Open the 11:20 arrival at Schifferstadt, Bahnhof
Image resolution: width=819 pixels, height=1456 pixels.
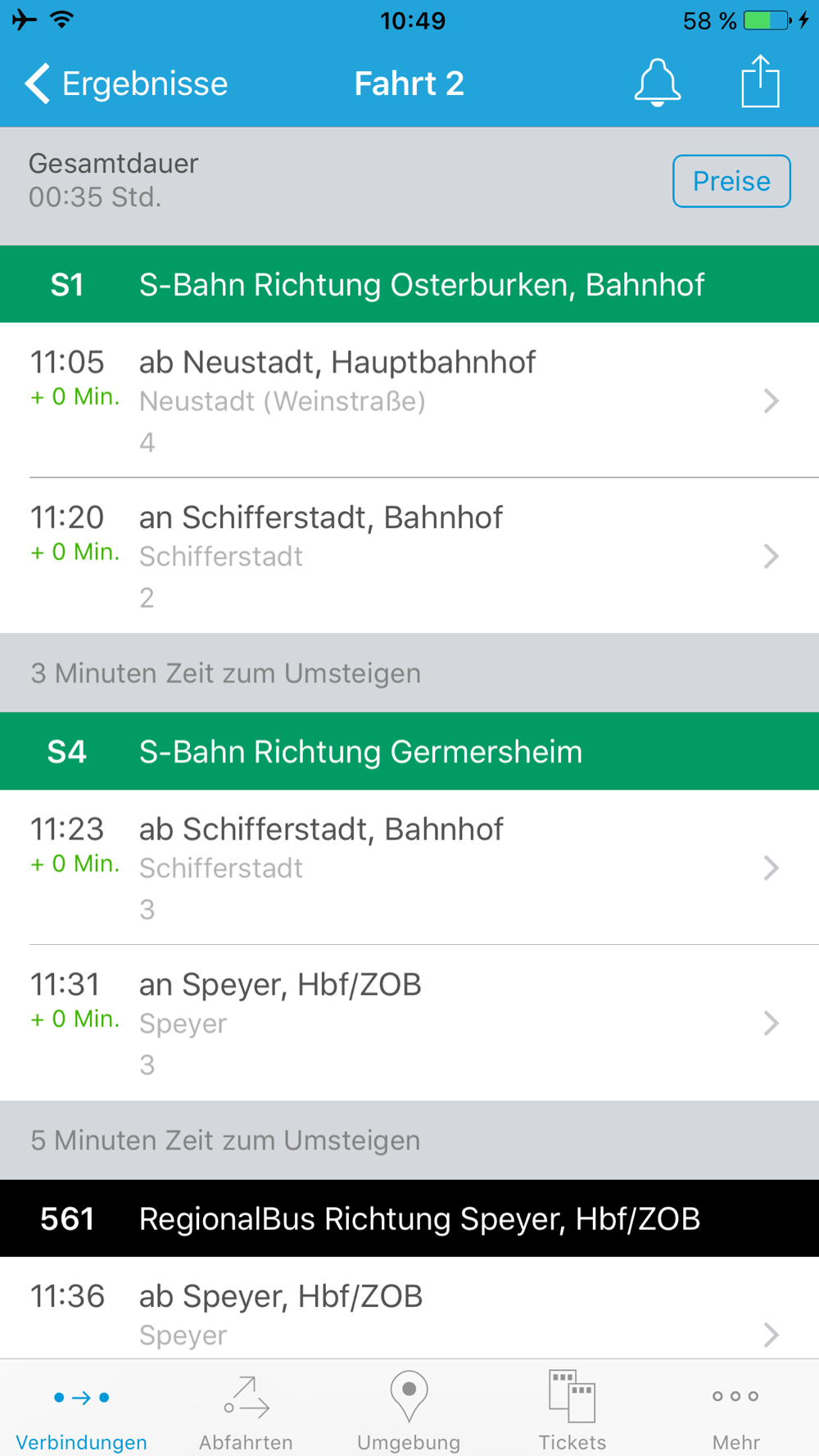point(409,555)
